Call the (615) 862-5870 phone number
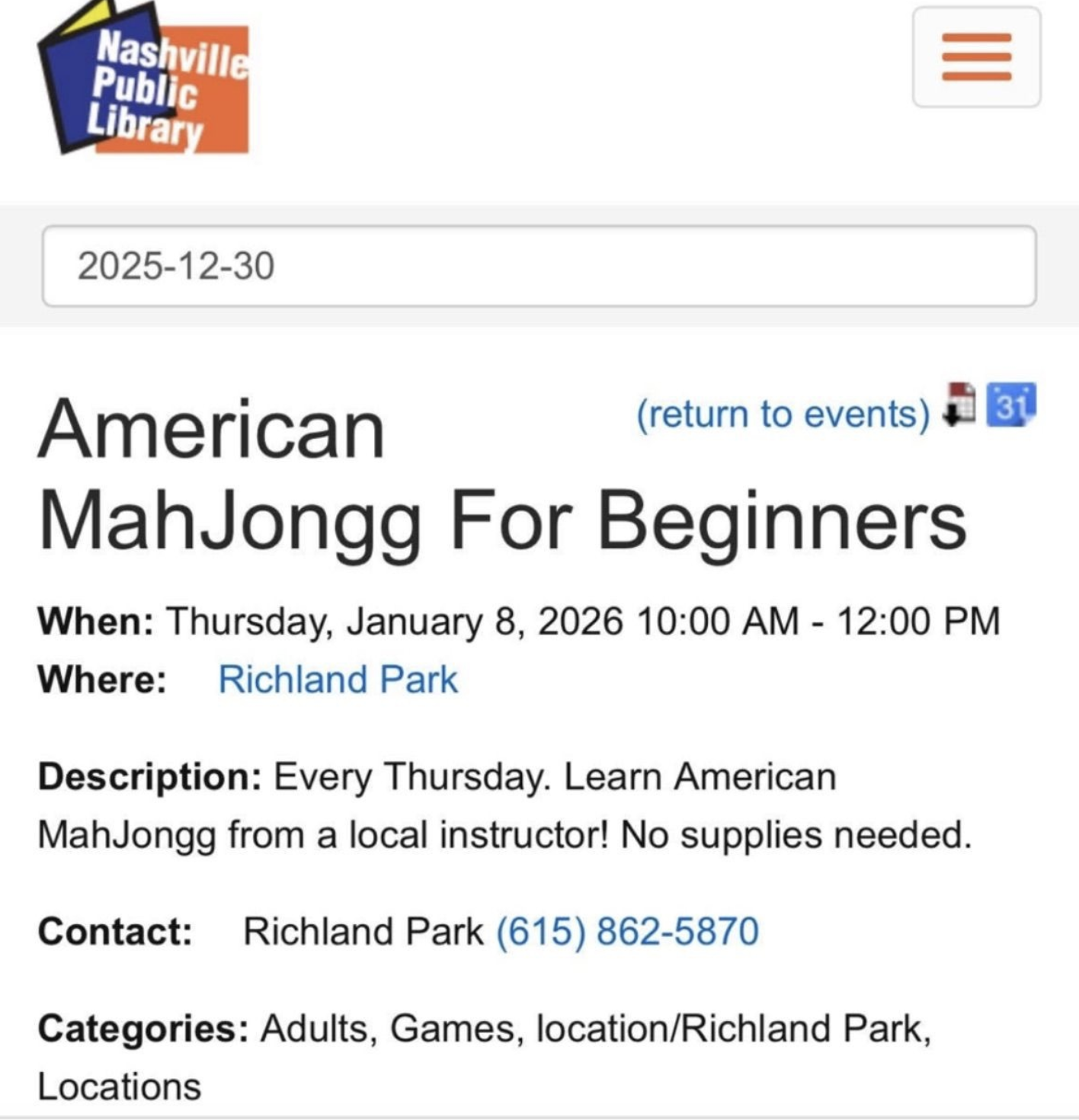The height and width of the screenshot is (1120, 1079). click(626, 931)
